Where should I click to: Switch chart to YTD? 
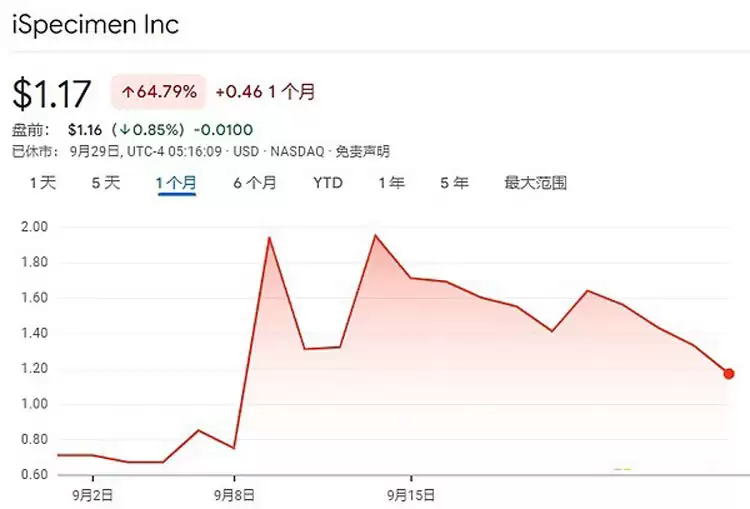327,183
